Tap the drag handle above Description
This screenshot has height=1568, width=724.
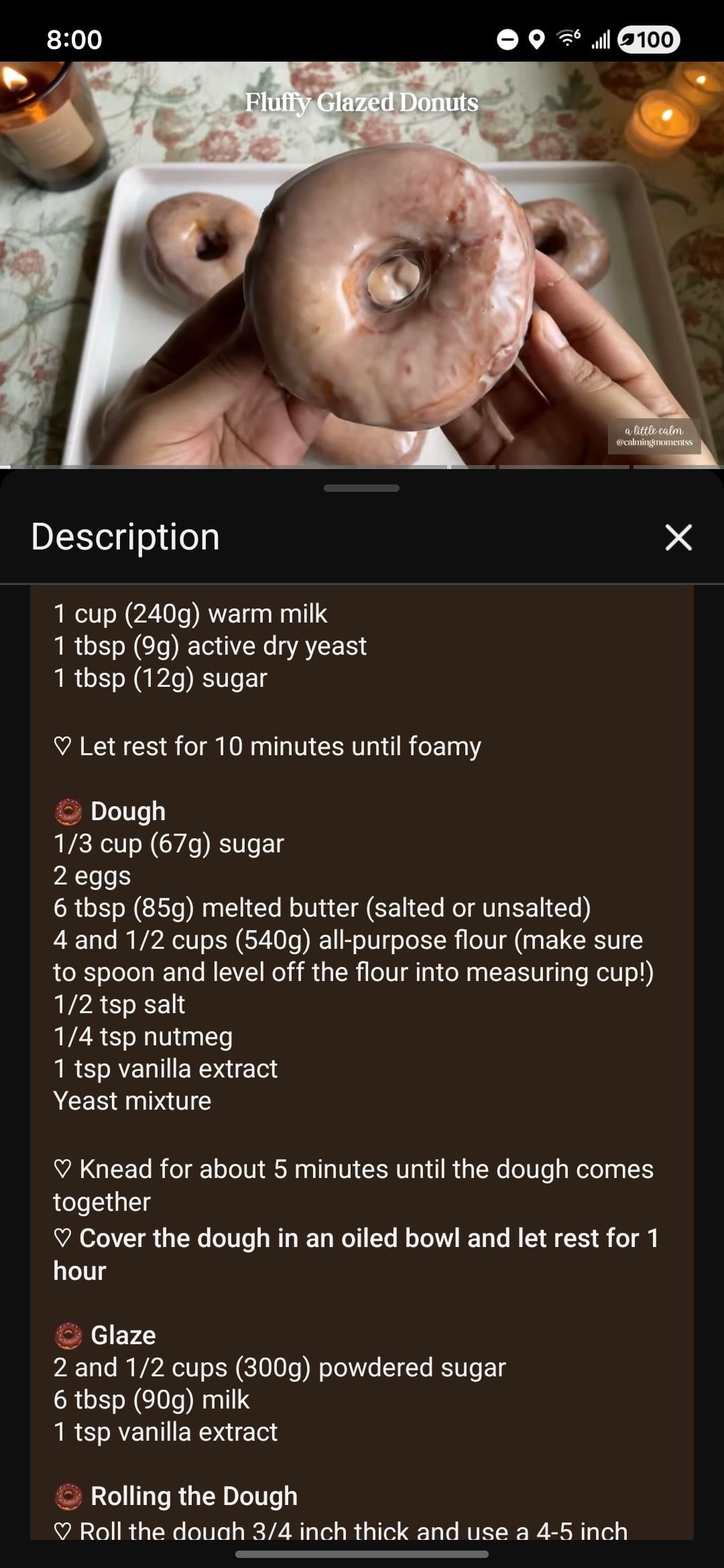pyautogui.click(x=361, y=488)
